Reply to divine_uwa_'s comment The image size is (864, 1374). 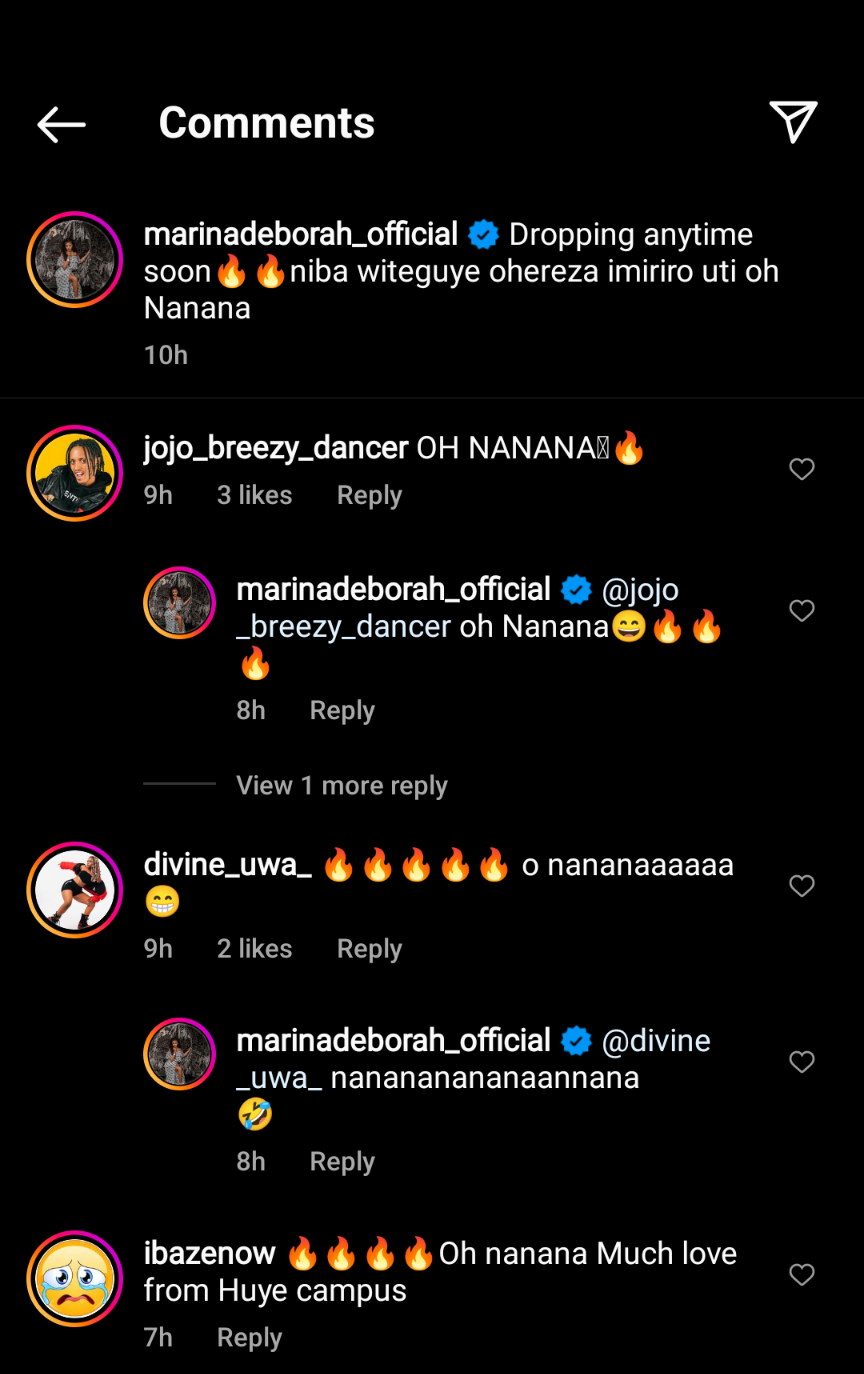(x=369, y=948)
